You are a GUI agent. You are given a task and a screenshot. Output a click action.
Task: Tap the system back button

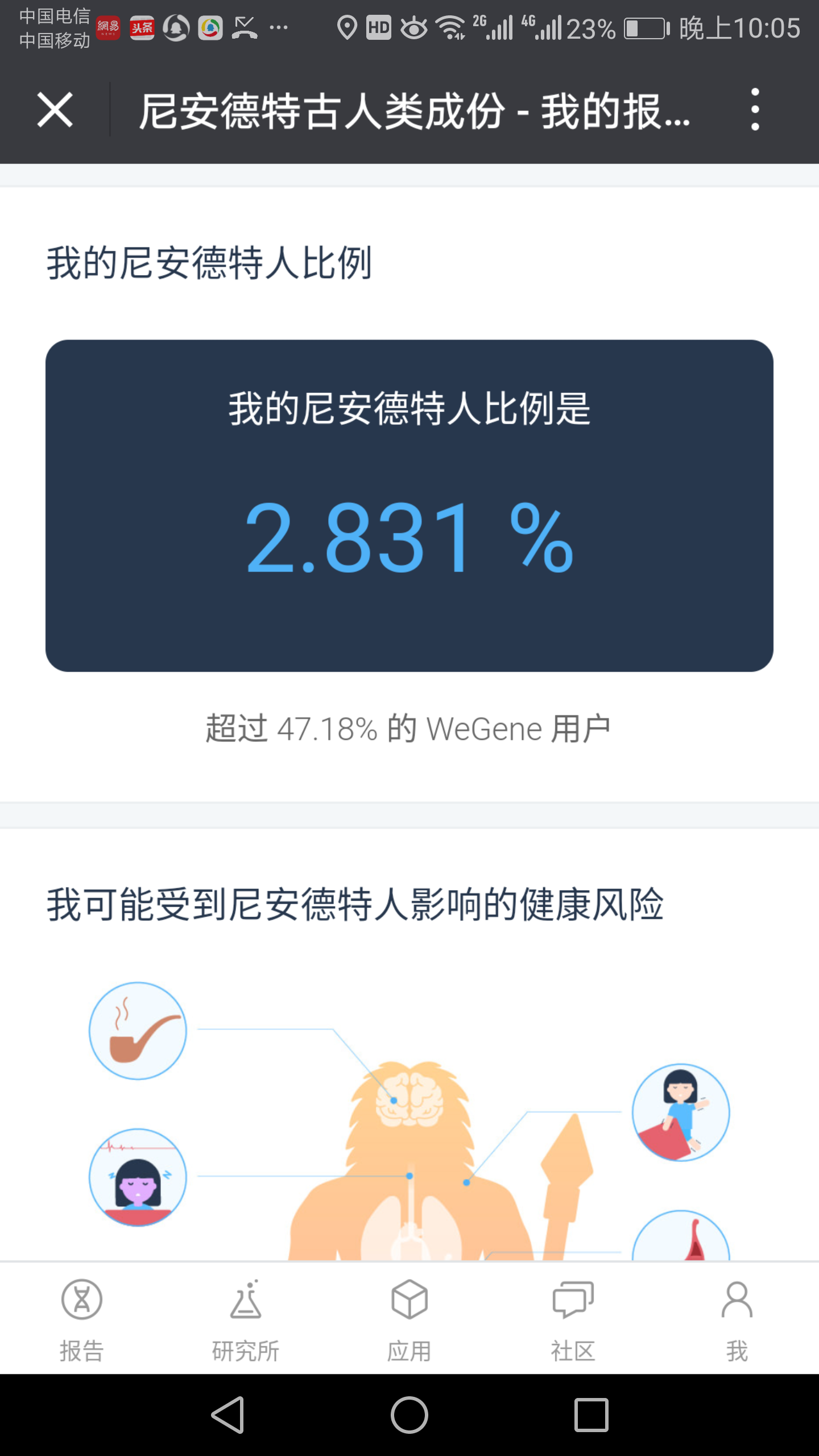(228, 1415)
